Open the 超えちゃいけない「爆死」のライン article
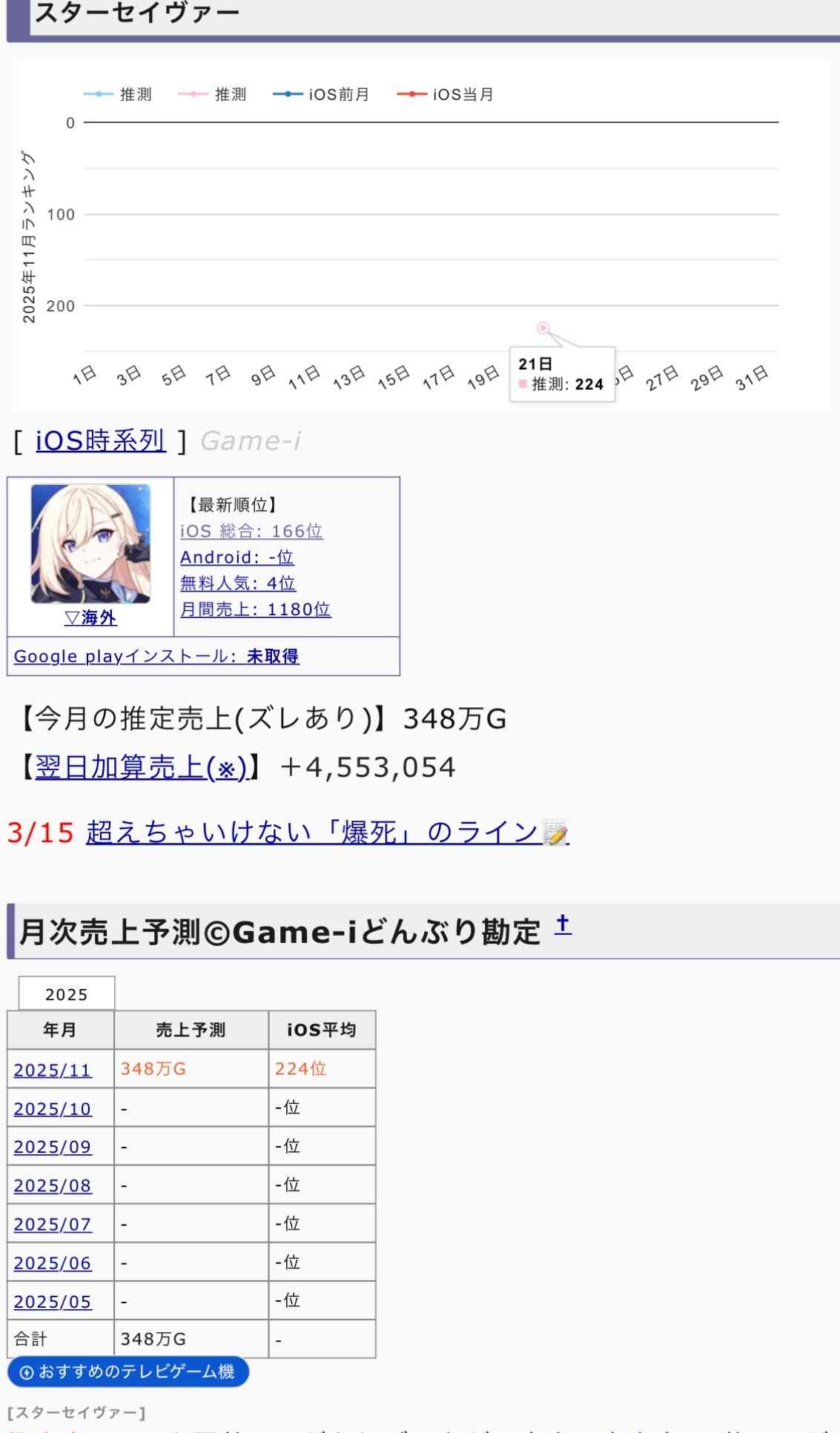The height and width of the screenshot is (1433, 840). [326, 833]
